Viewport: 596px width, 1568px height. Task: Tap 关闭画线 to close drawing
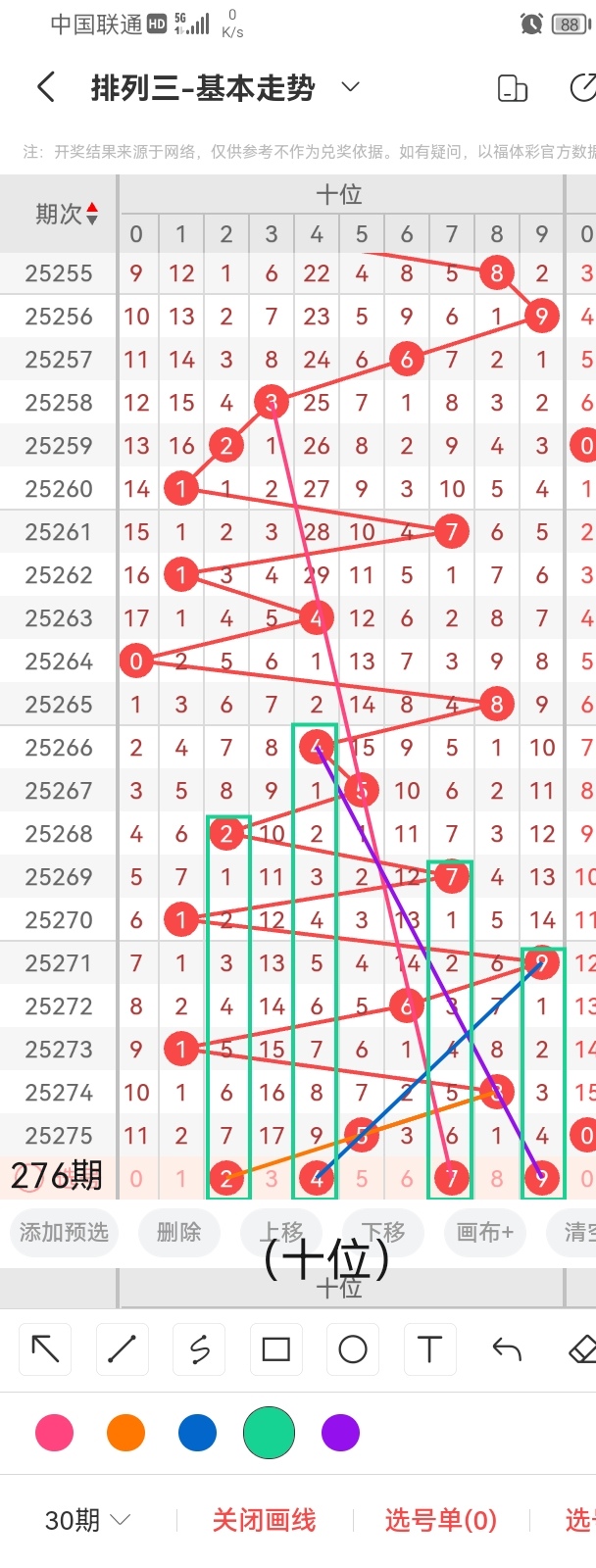click(x=264, y=1520)
